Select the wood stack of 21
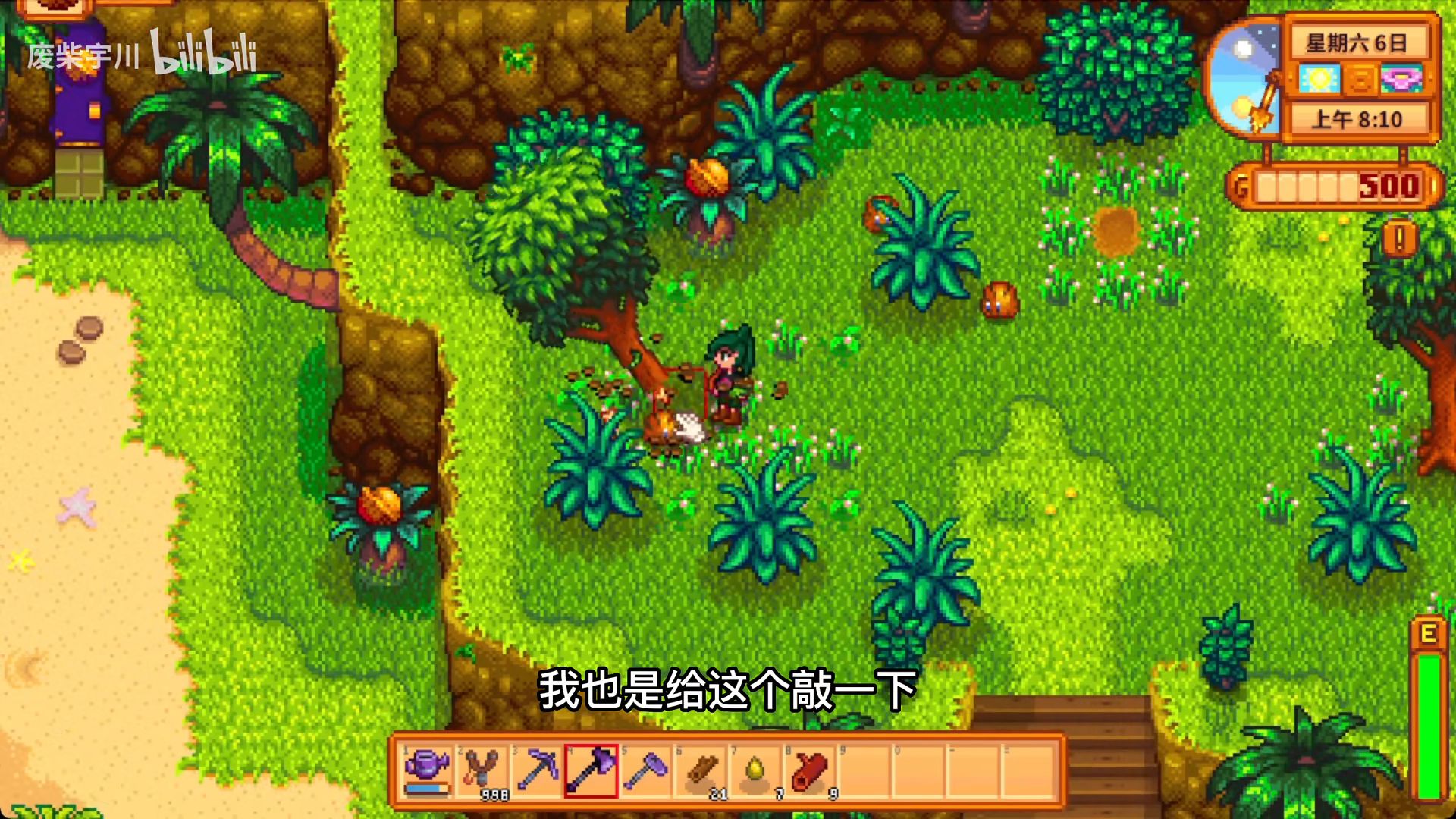 point(701,770)
